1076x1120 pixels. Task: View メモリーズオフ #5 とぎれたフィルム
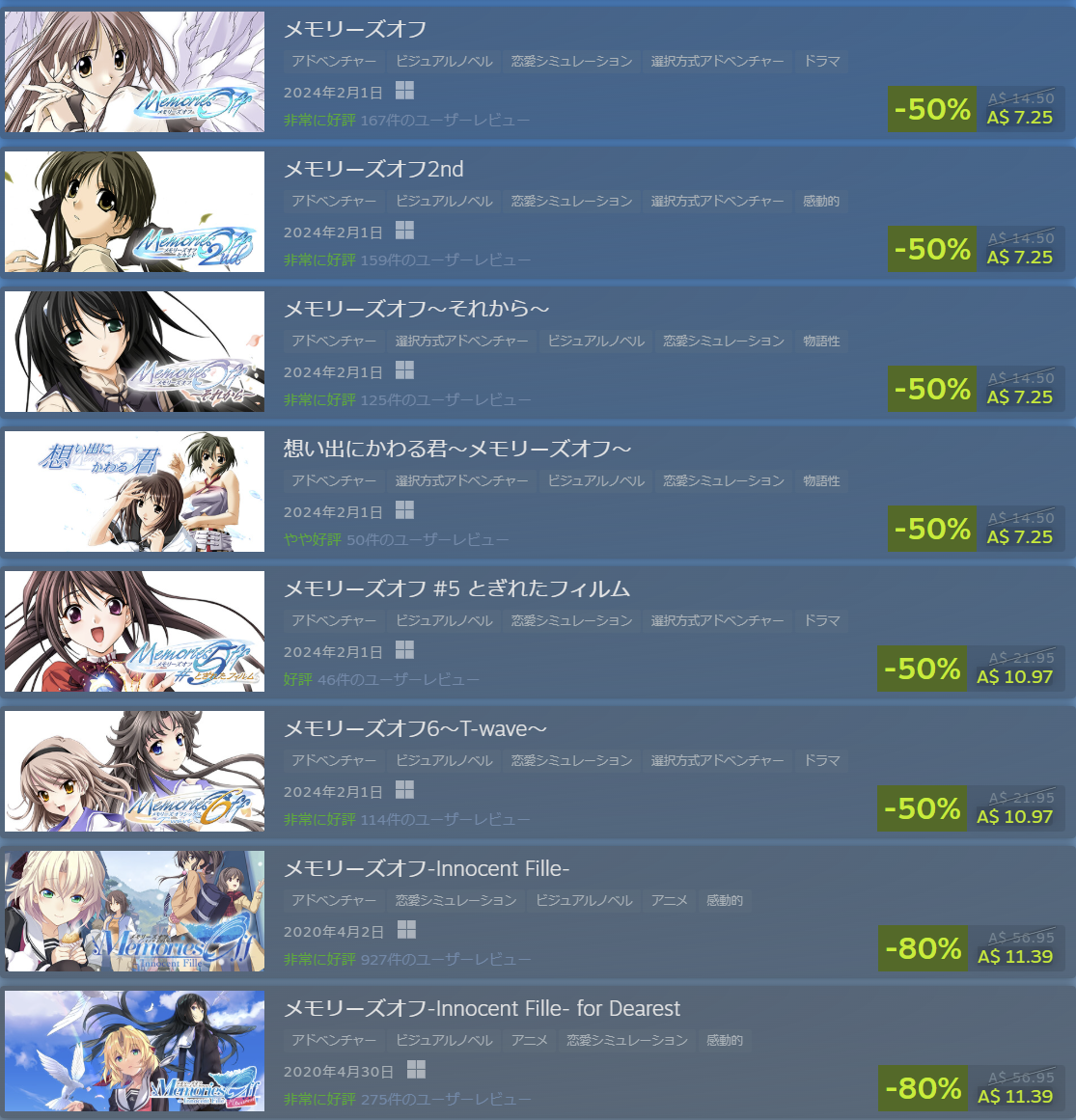click(x=538, y=632)
